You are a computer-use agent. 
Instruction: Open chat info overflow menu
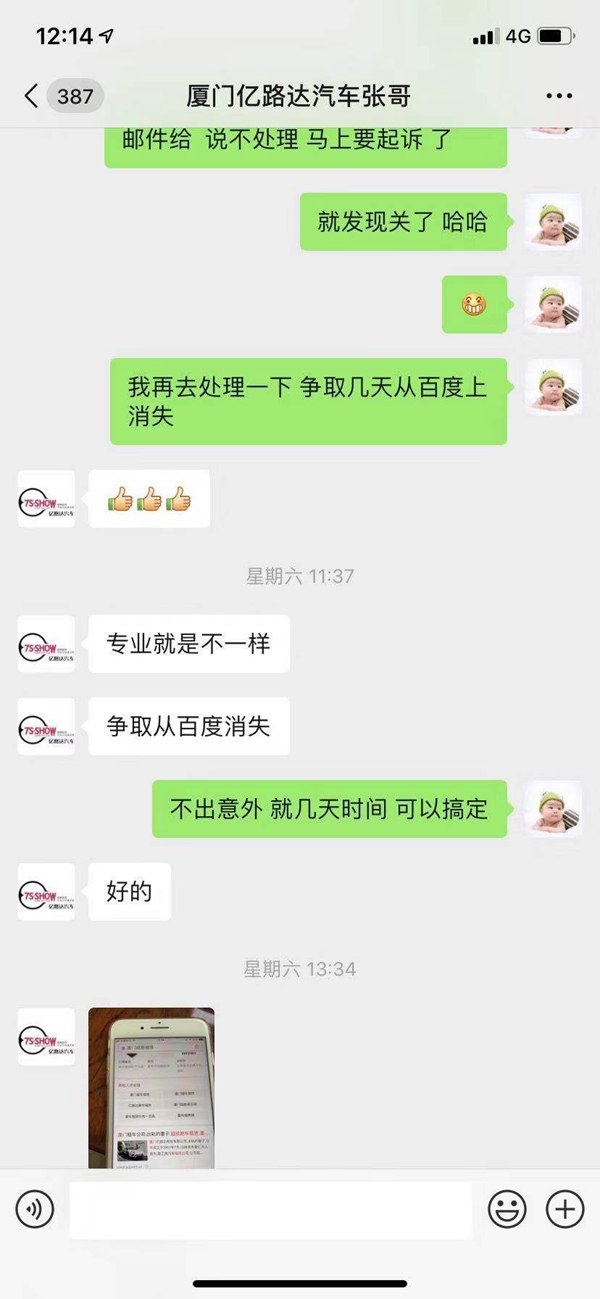[x=559, y=96]
